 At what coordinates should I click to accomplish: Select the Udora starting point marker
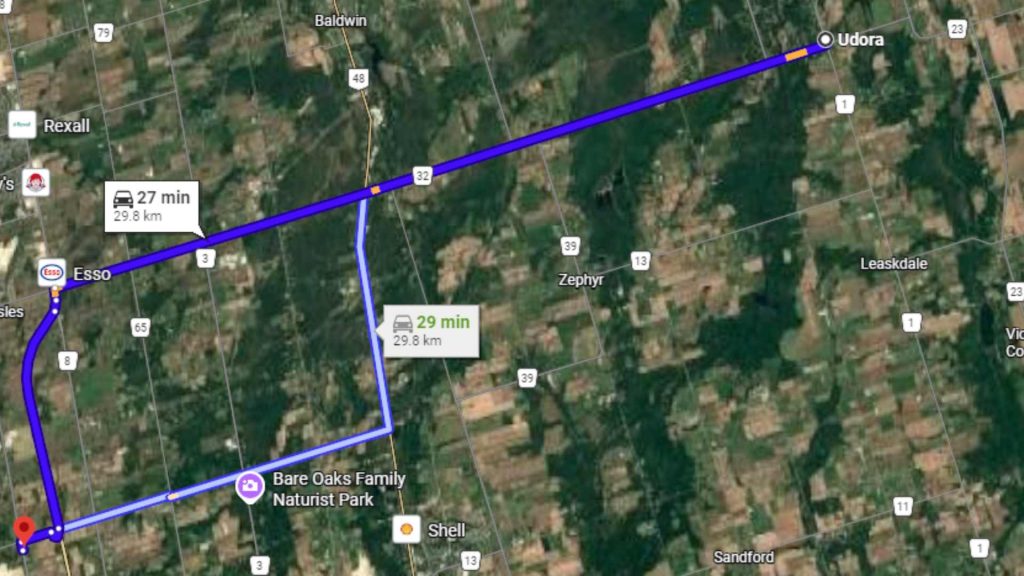click(825, 40)
